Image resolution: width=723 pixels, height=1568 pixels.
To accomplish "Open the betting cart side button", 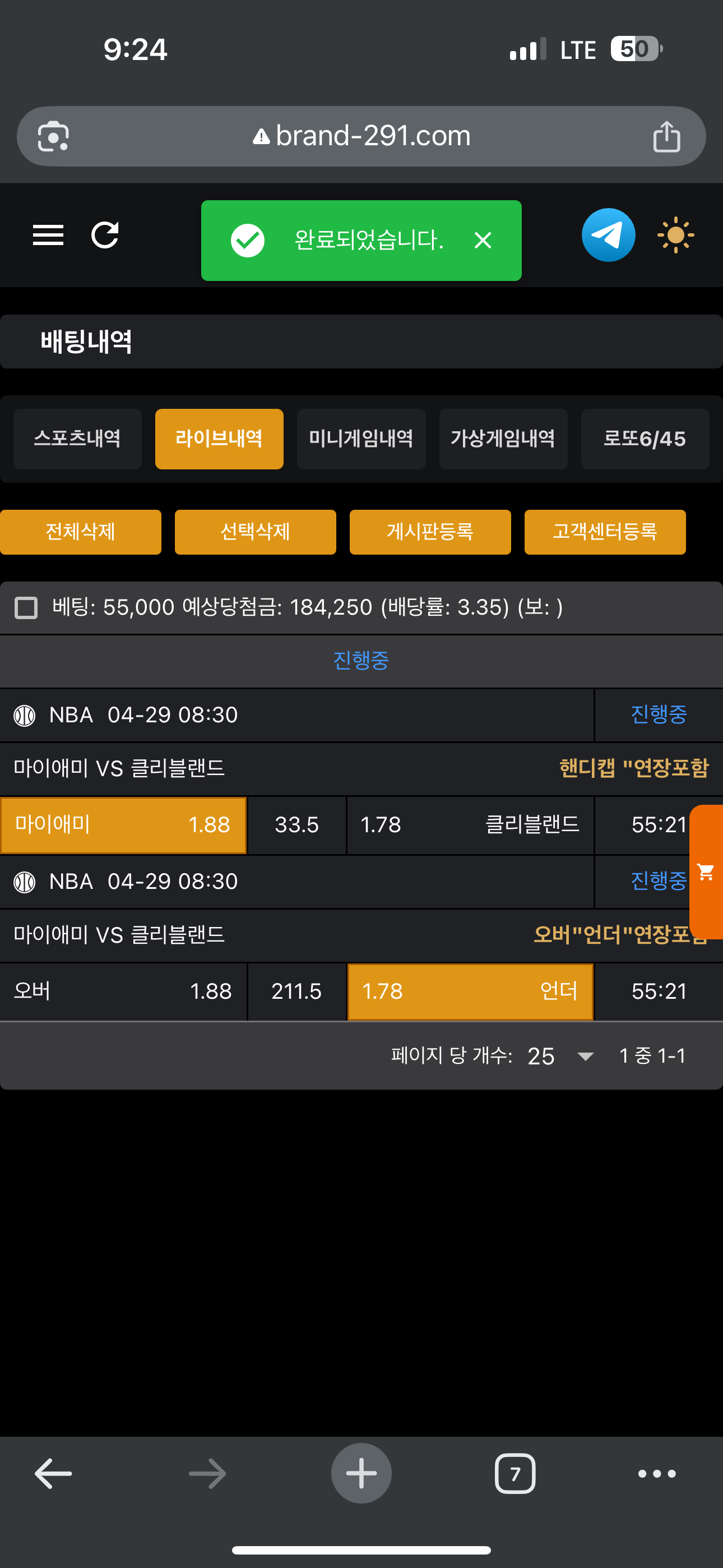I will 706,871.
